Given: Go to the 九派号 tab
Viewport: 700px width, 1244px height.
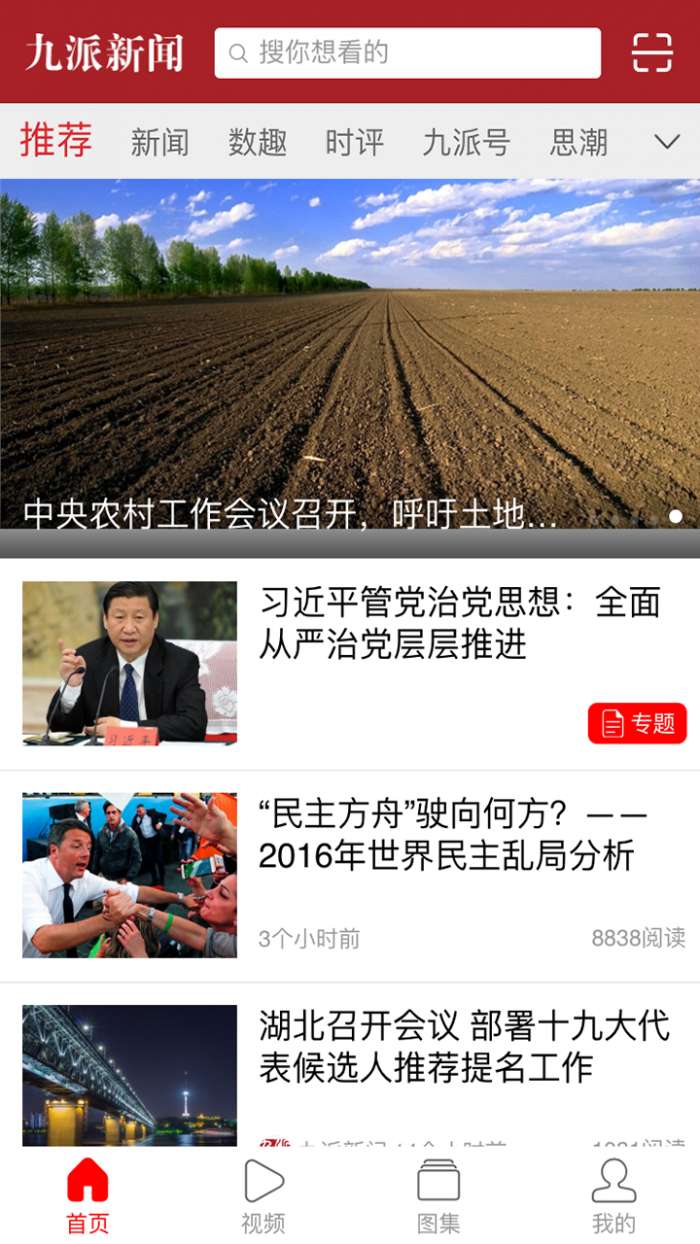Looking at the screenshot, I should (x=466, y=142).
